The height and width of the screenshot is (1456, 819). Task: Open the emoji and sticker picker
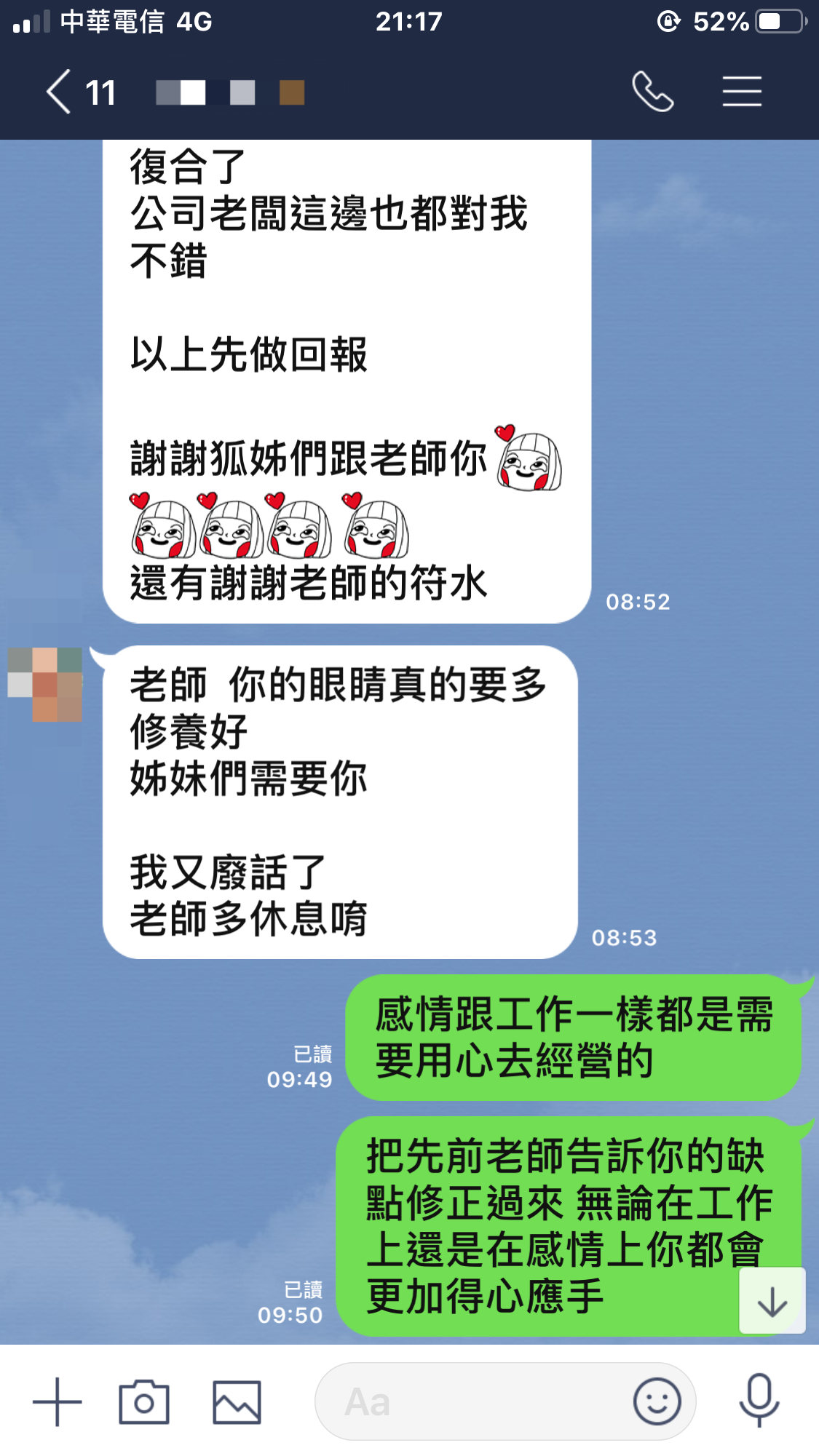(657, 1401)
